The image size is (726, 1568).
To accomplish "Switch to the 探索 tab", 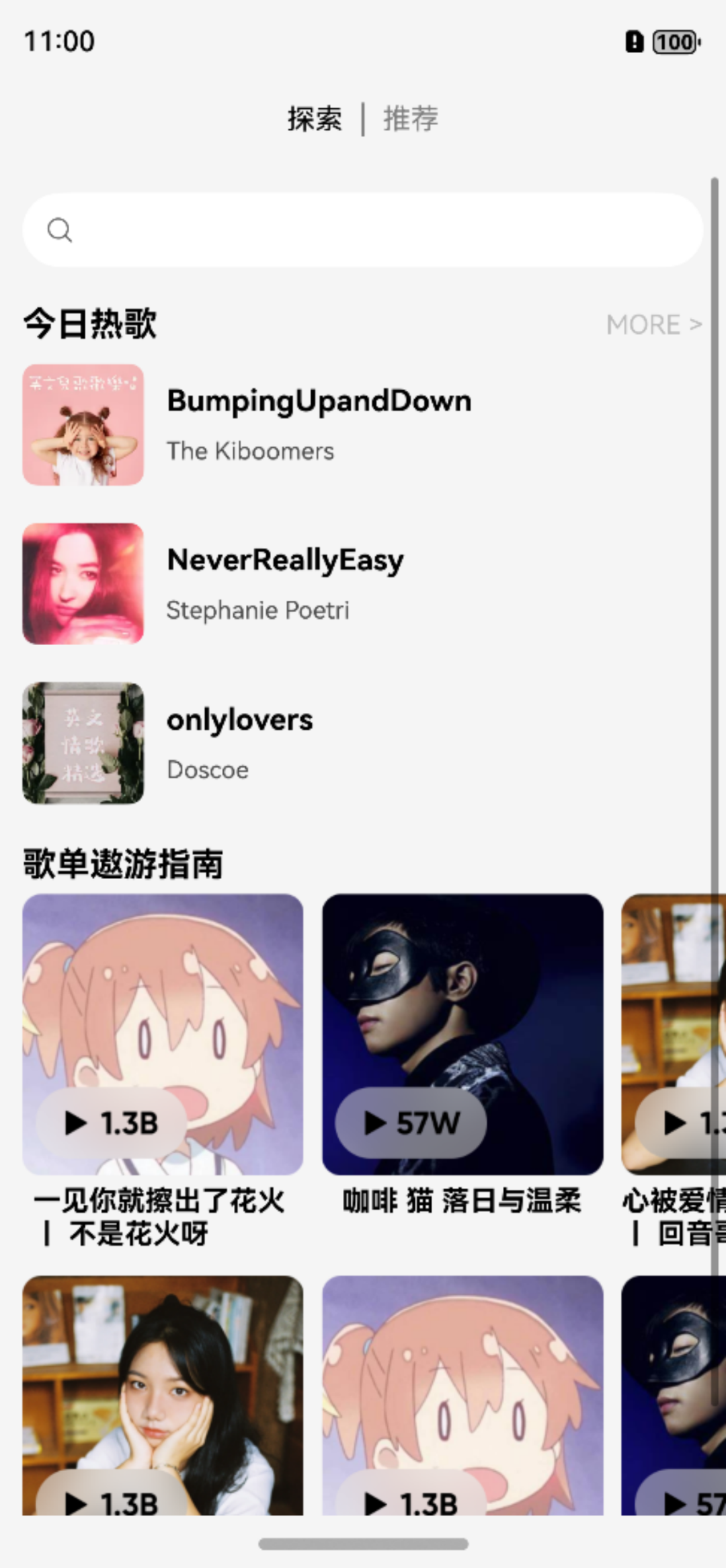I will point(315,119).
